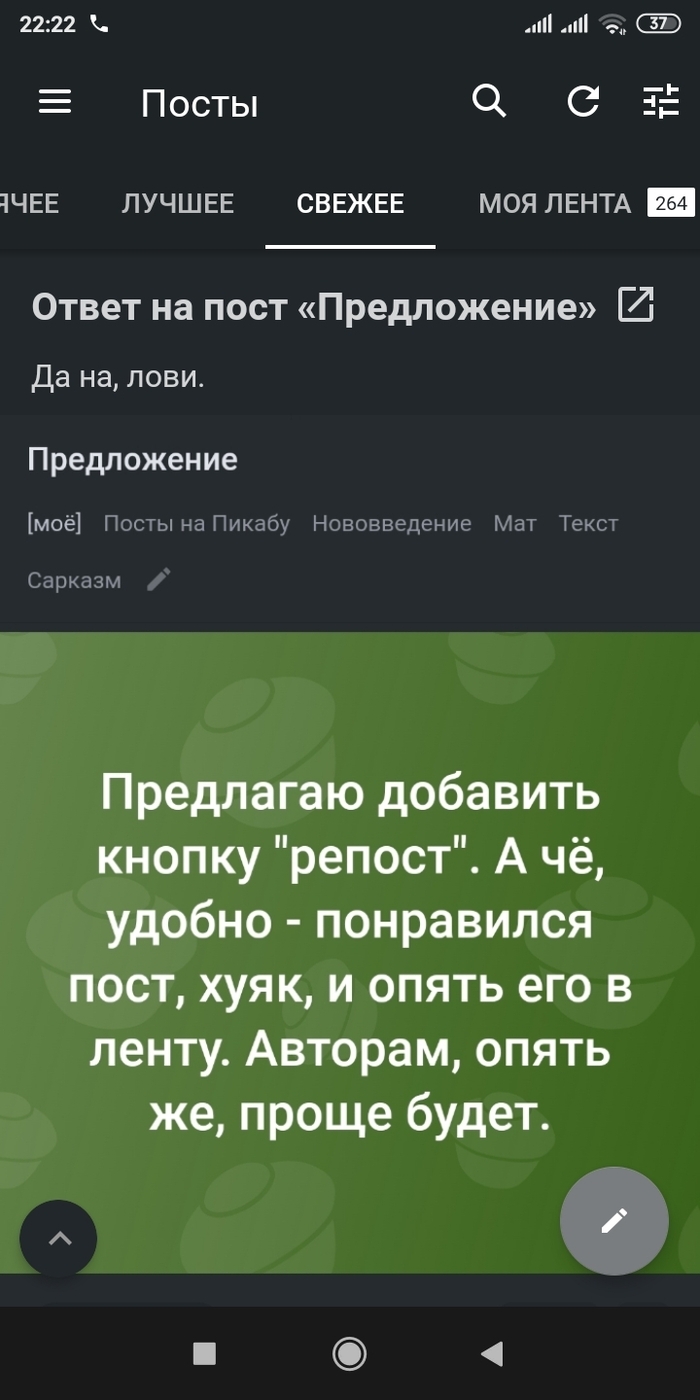This screenshot has height=1400, width=700.
Task: Edit tags with the pencil icon
Action: (158, 579)
